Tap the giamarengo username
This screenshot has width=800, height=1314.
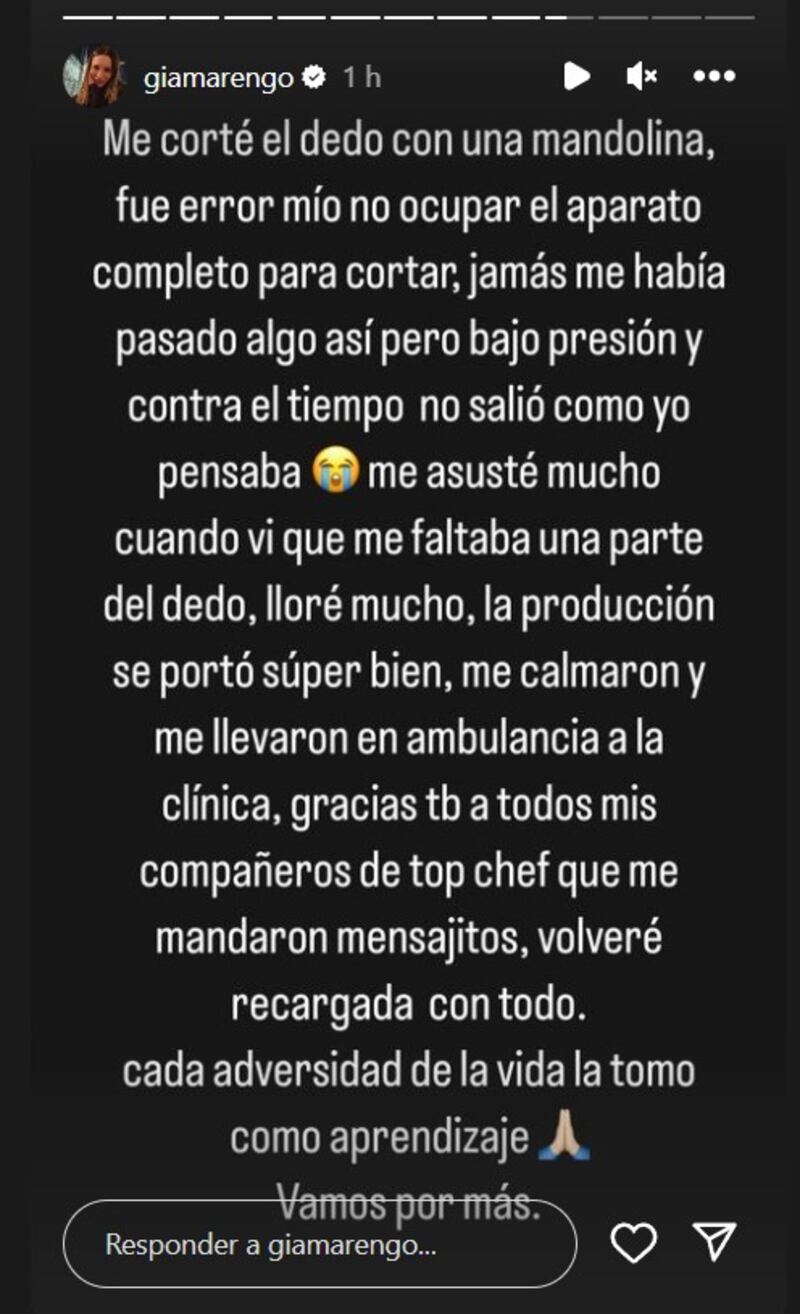point(218,78)
